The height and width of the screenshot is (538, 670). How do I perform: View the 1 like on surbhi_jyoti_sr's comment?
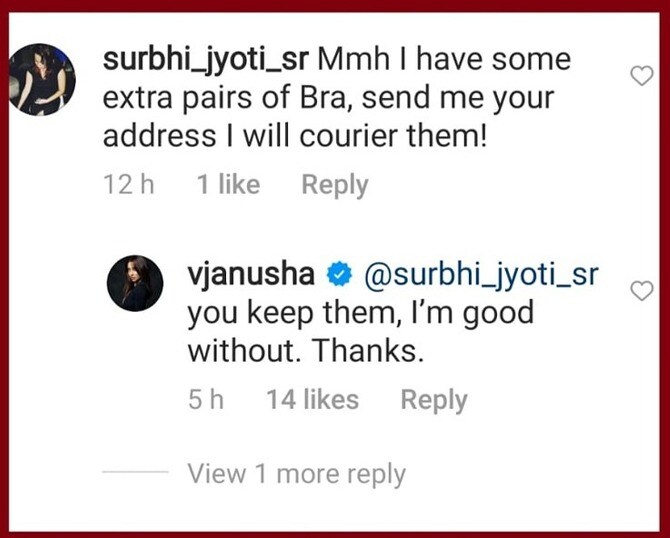(228, 185)
